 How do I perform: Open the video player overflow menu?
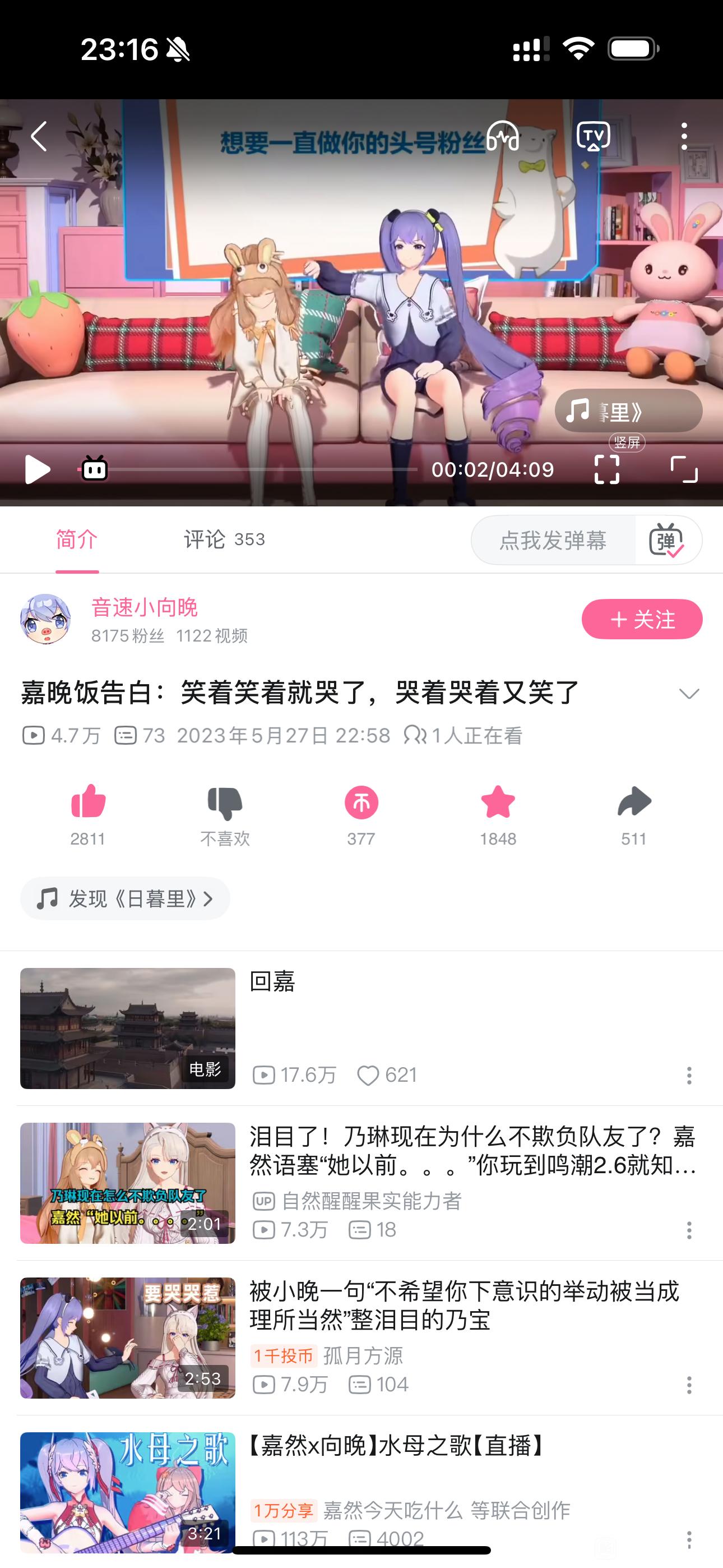click(x=684, y=136)
